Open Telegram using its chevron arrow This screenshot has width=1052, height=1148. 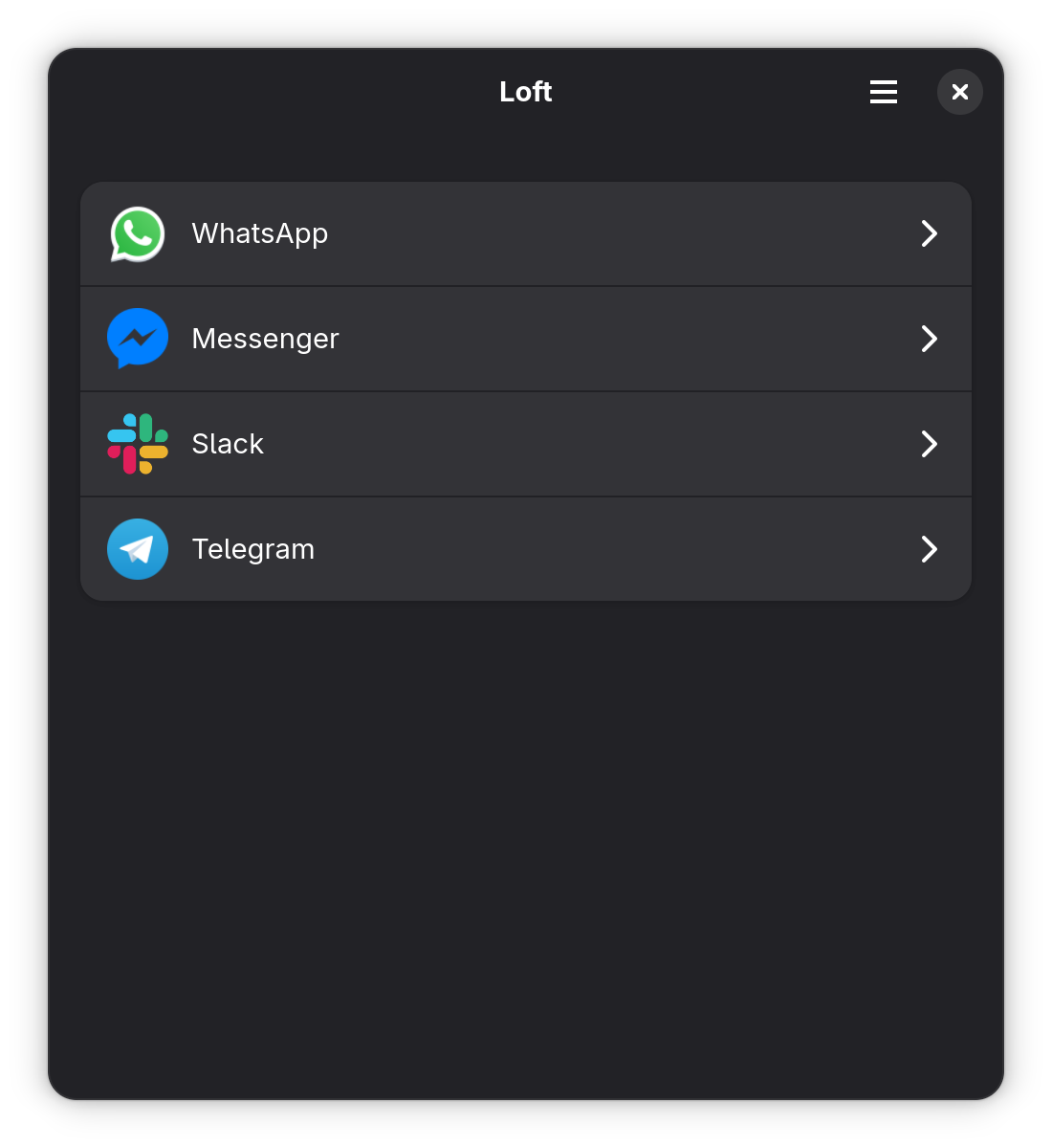pyautogui.click(x=929, y=549)
